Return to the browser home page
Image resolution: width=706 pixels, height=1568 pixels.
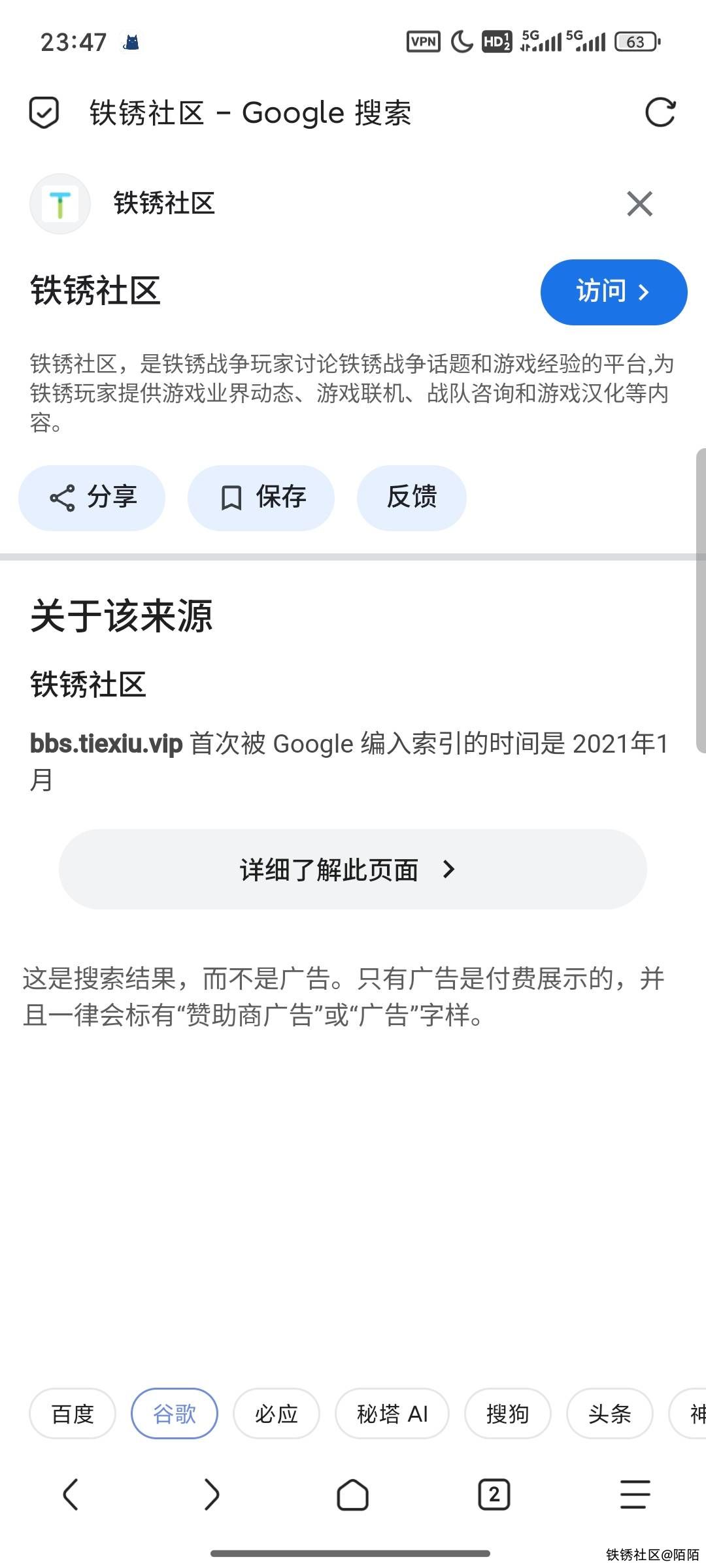pos(352,1495)
